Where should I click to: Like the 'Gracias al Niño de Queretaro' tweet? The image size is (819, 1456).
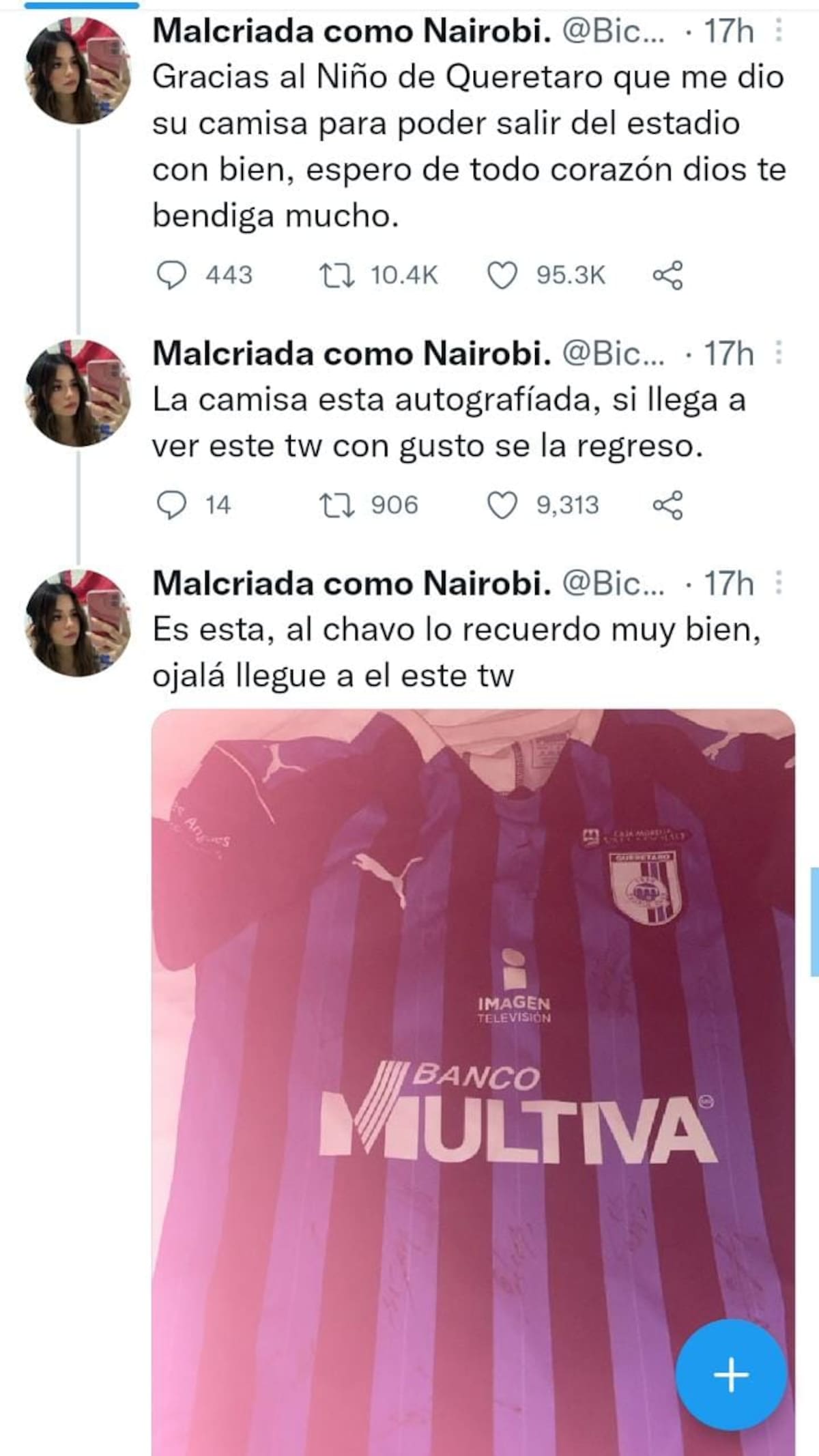tap(502, 275)
